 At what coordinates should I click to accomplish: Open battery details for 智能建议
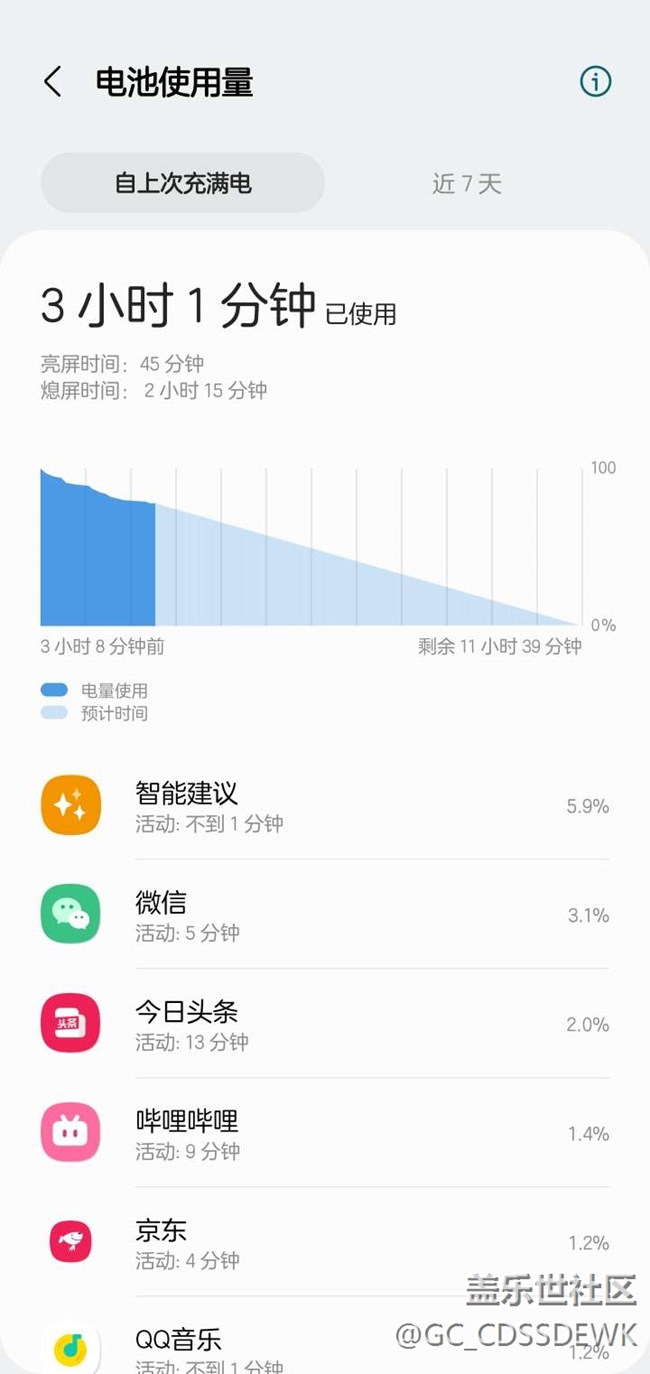click(x=325, y=806)
